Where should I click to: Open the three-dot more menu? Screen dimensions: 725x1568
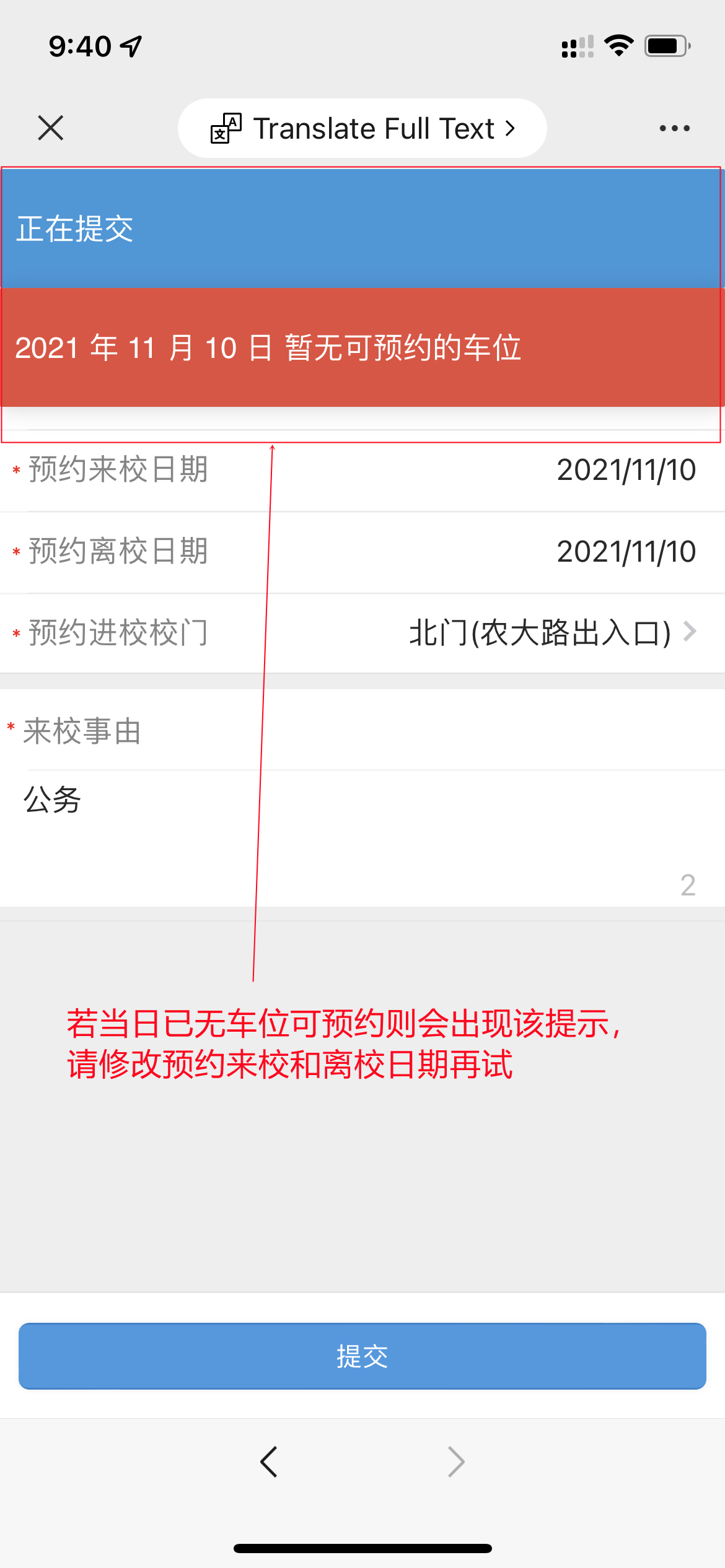(674, 128)
